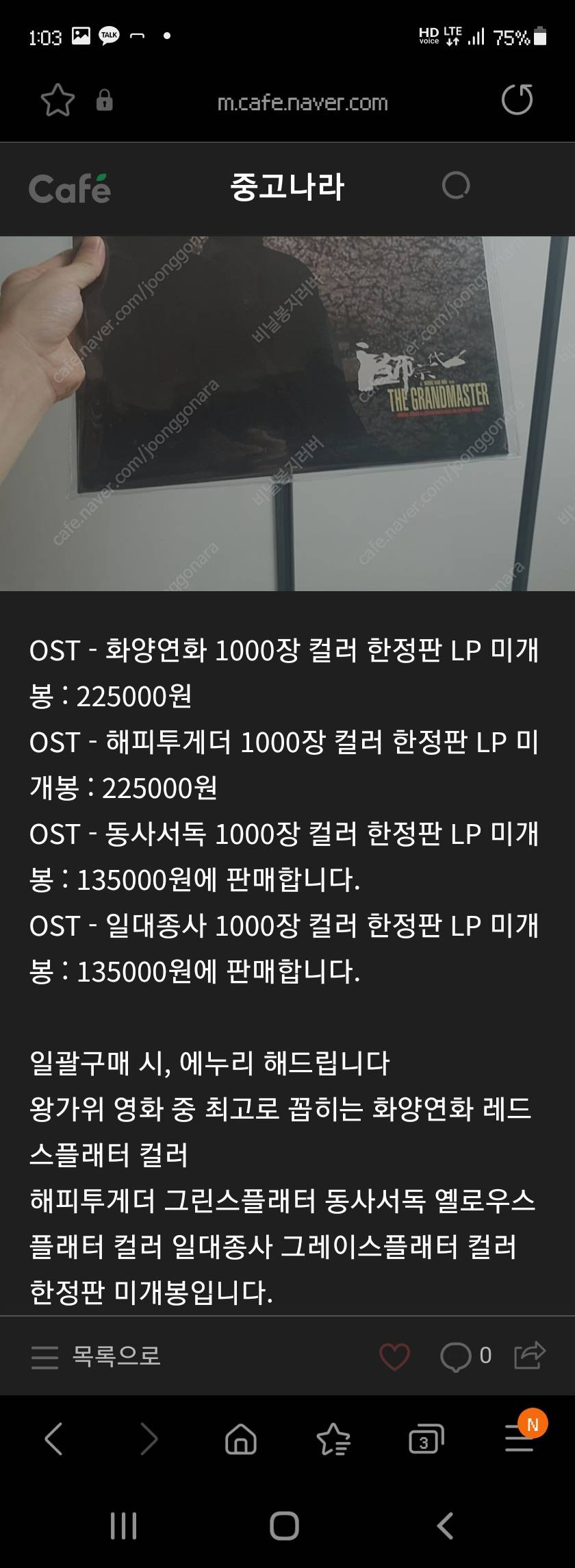View the three open browser tabs
575x1568 pixels.
[426, 1439]
